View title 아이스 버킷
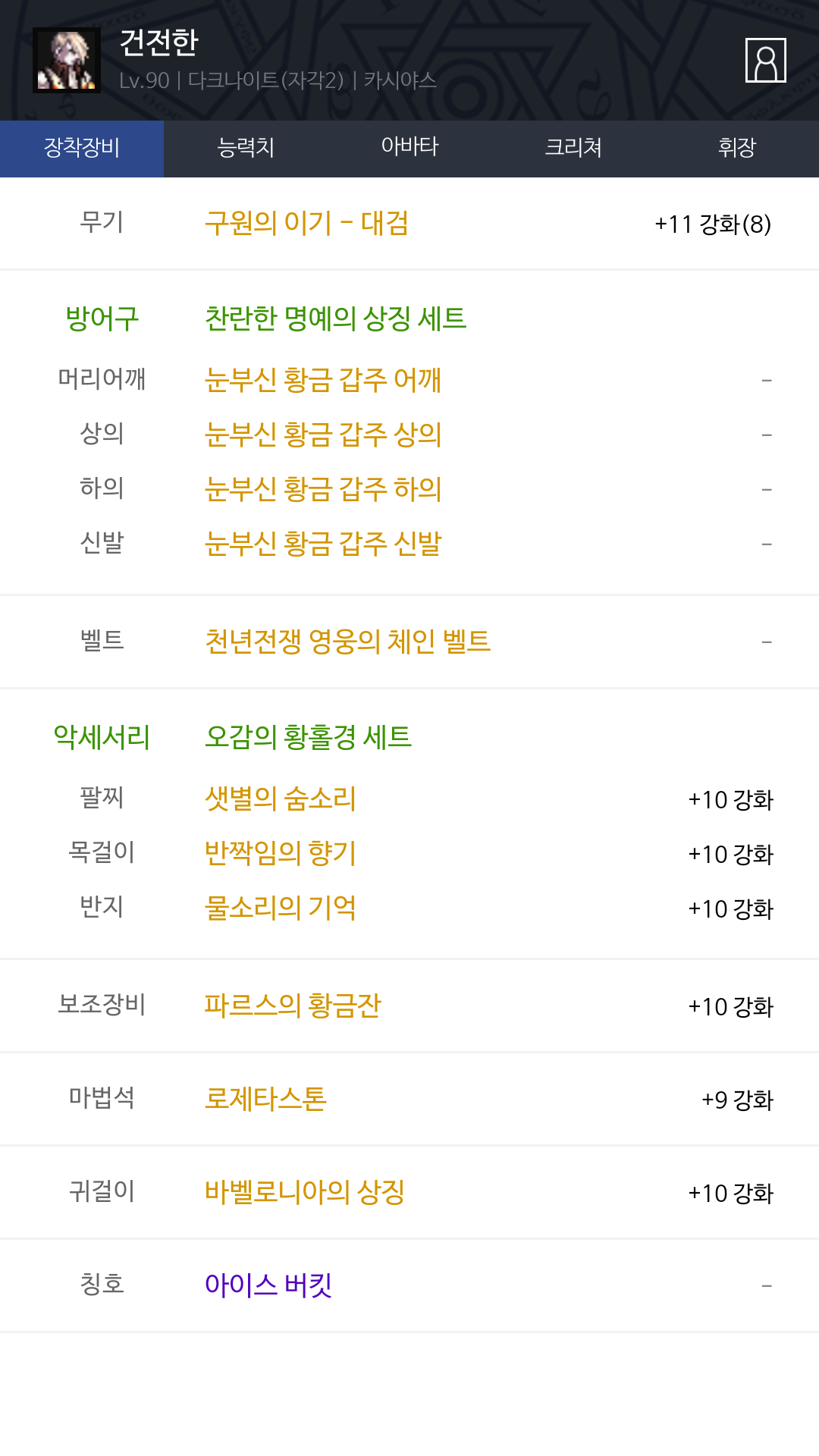819x1456 pixels. 268,1285
